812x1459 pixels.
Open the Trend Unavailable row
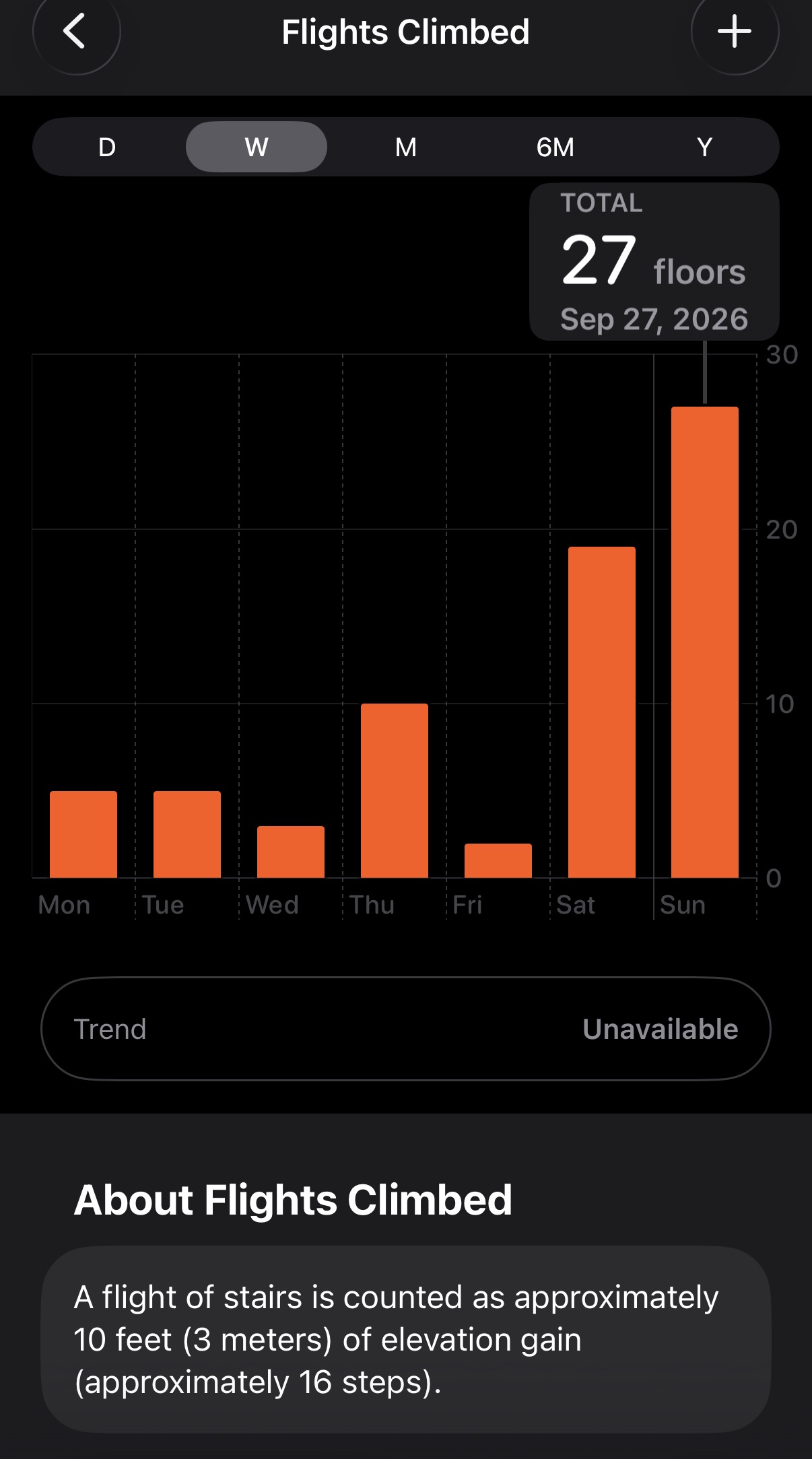tap(406, 1029)
